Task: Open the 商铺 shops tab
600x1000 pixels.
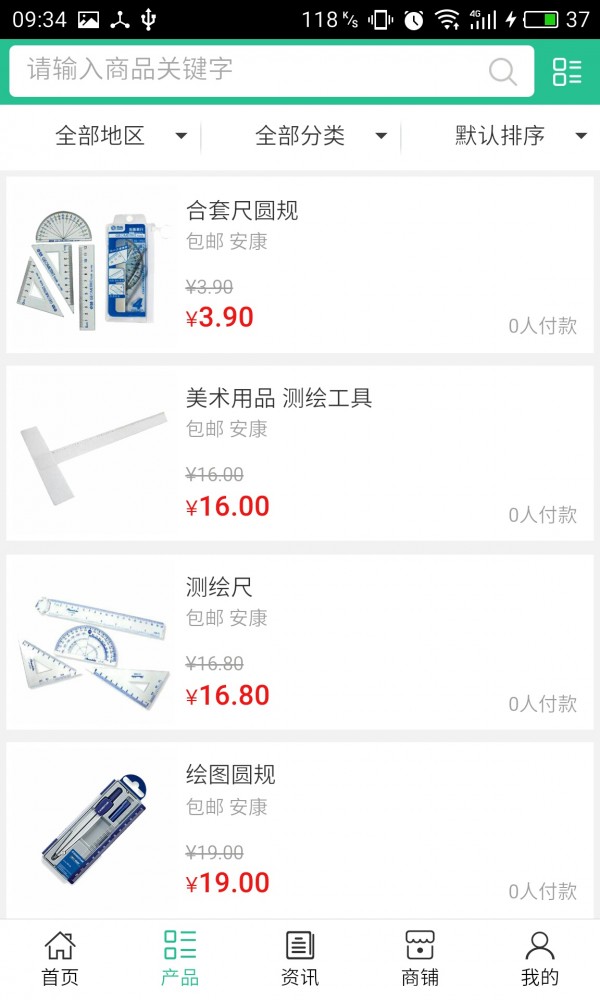Action: click(420, 958)
